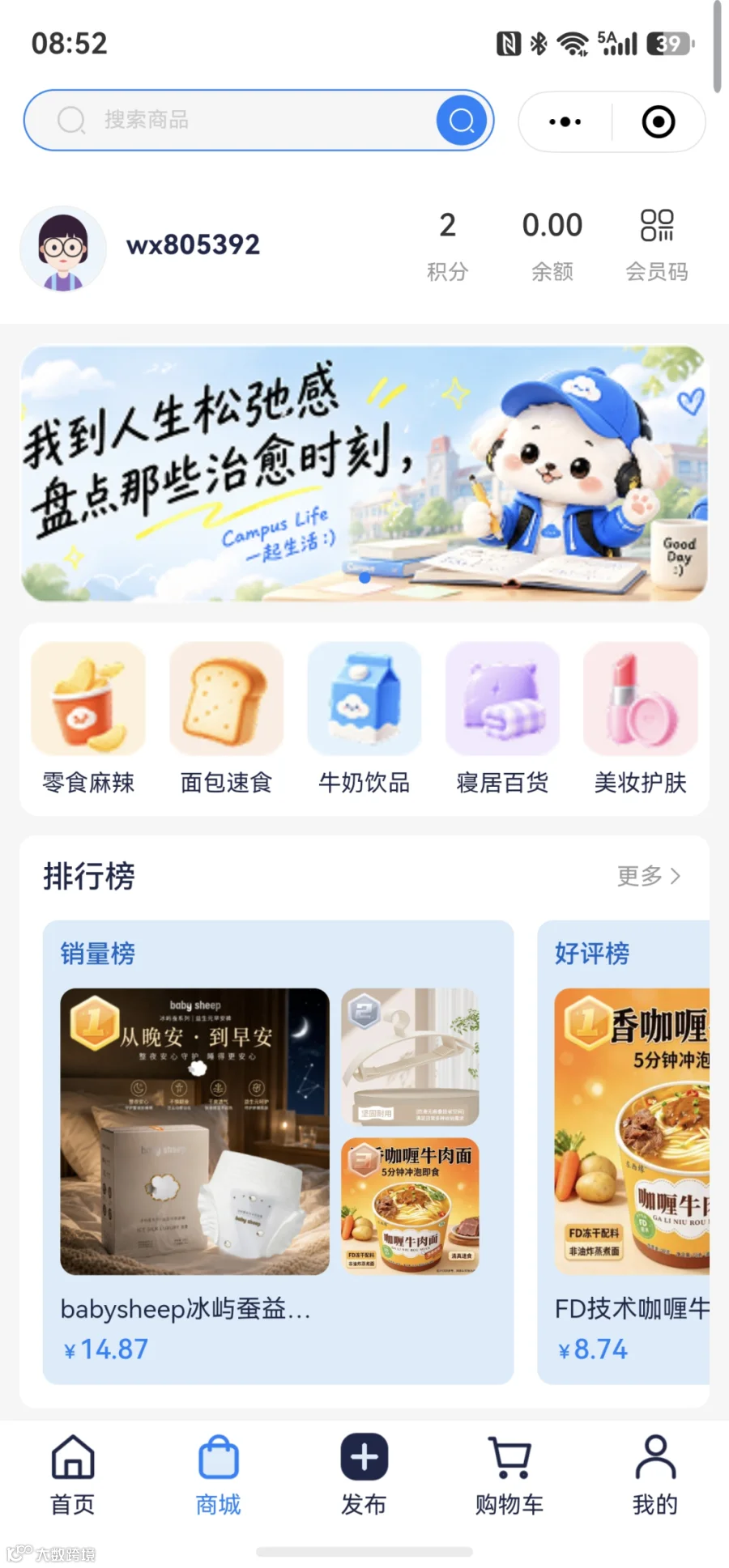The image size is (729, 1568).
Task: Browse the 面包速食 category
Action: click(x=226, y=718)
